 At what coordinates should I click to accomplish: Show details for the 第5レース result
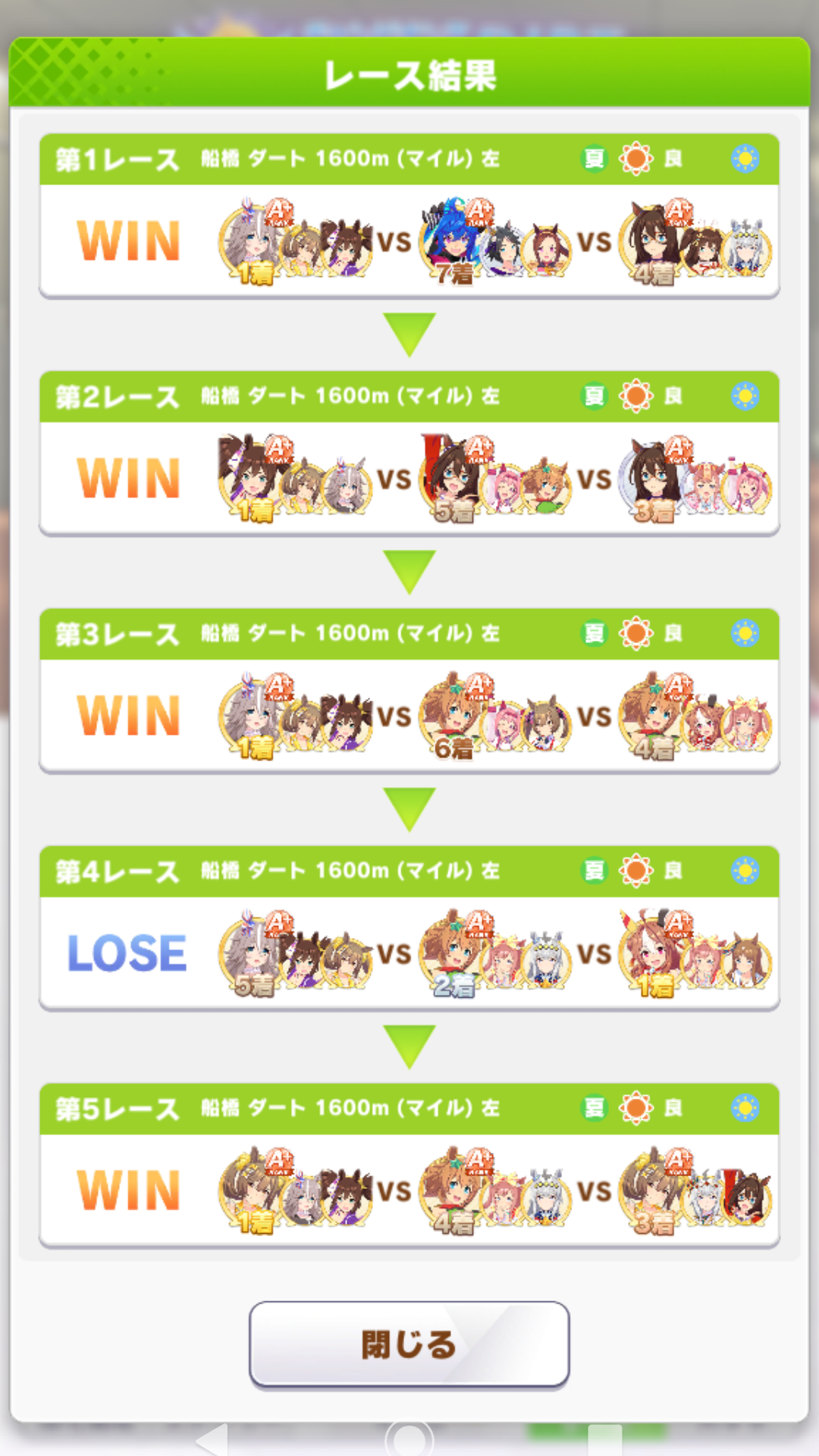point(409,1190)
